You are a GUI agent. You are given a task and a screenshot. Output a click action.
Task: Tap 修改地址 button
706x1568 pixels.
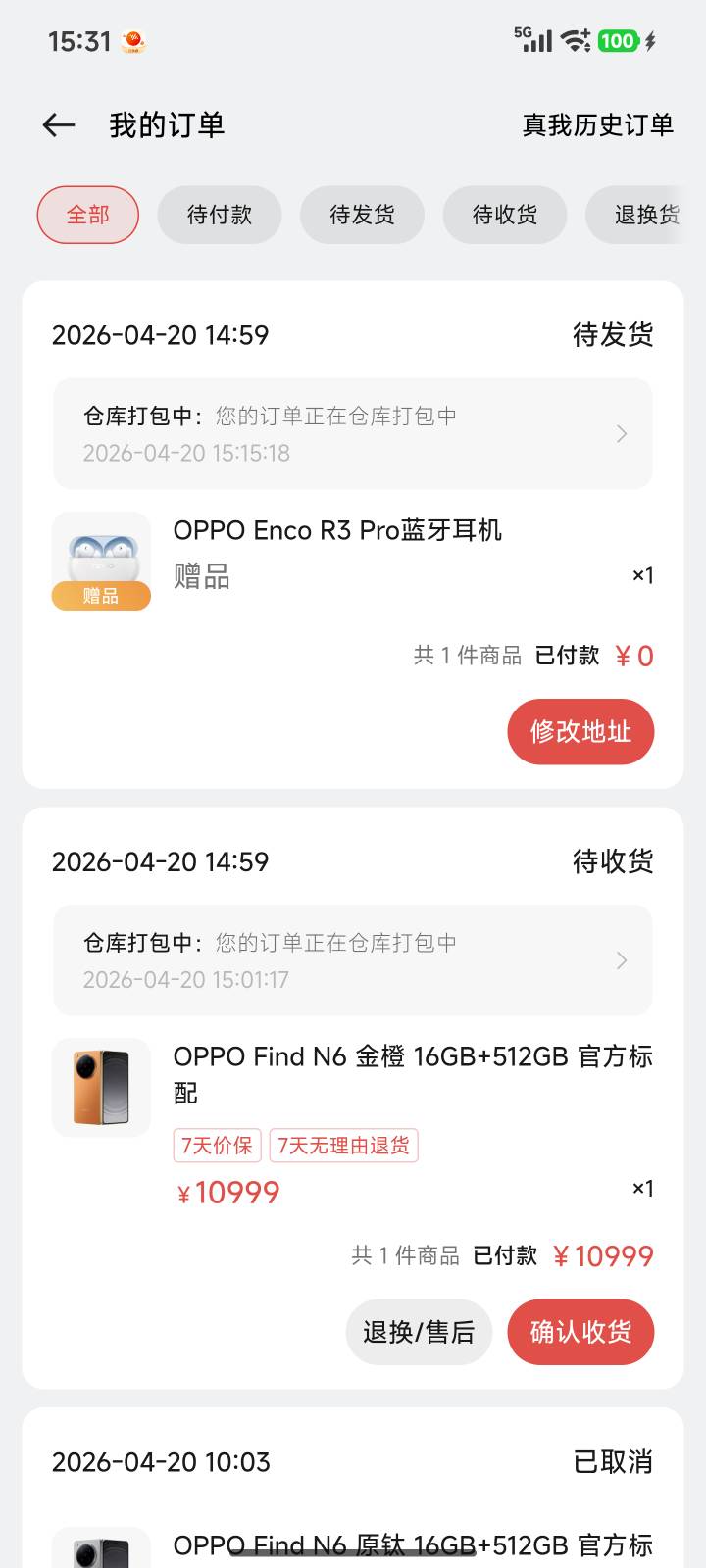click(580, 731)
